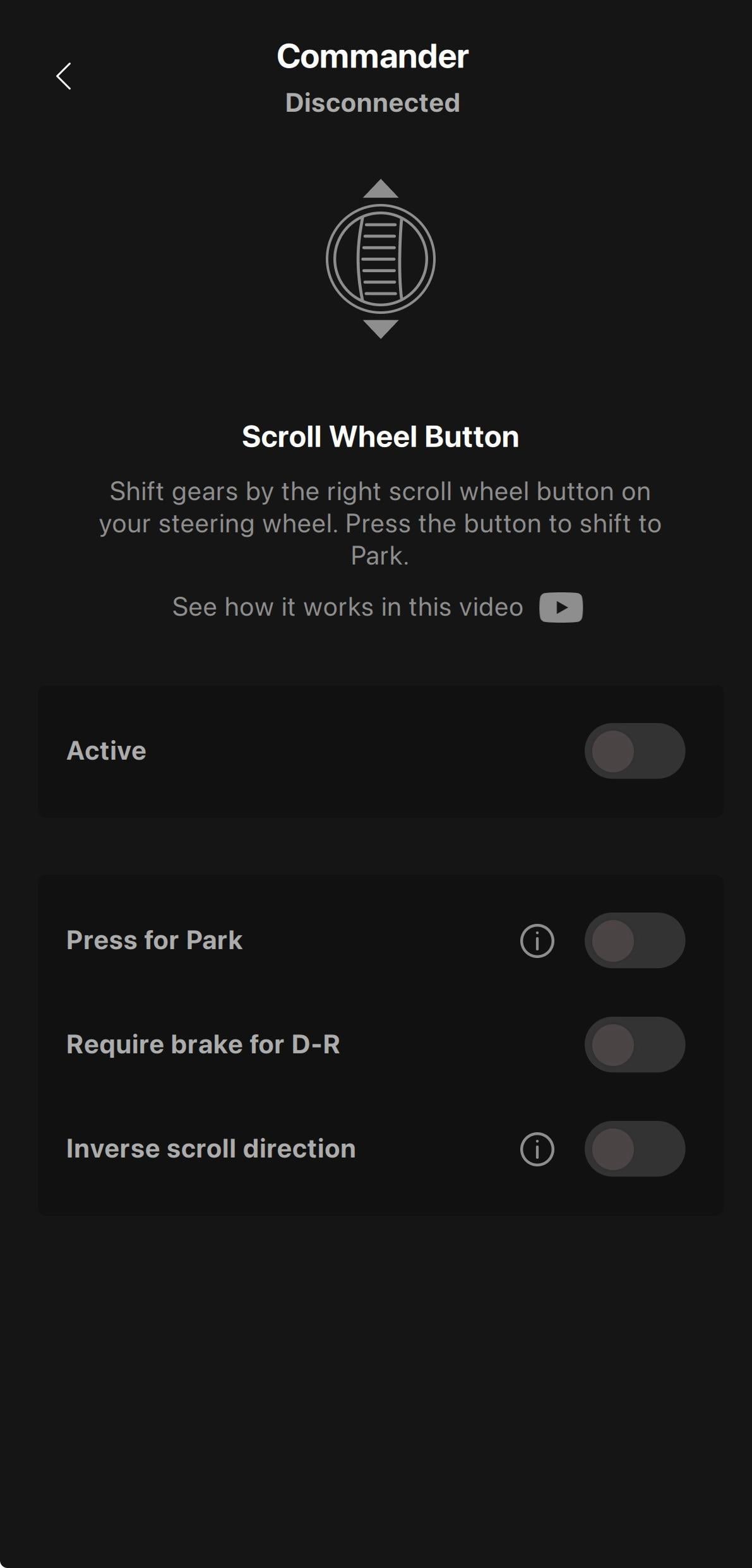The height and width of the screenshot is (1568, 752).
Task: Toggle Require brake for D-R
Action: coord(634,1044)
